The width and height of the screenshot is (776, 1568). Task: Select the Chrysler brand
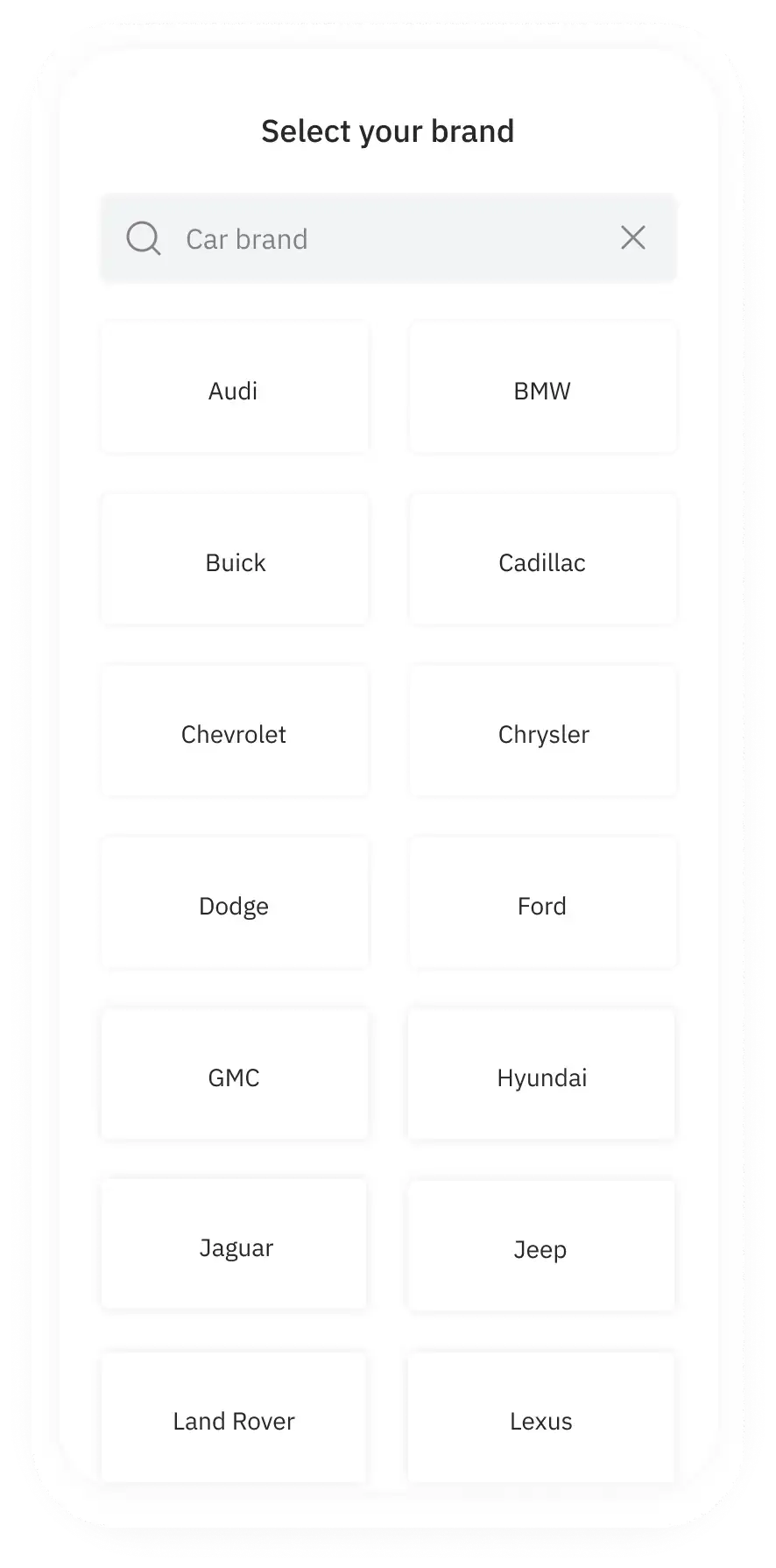point(543,731)
